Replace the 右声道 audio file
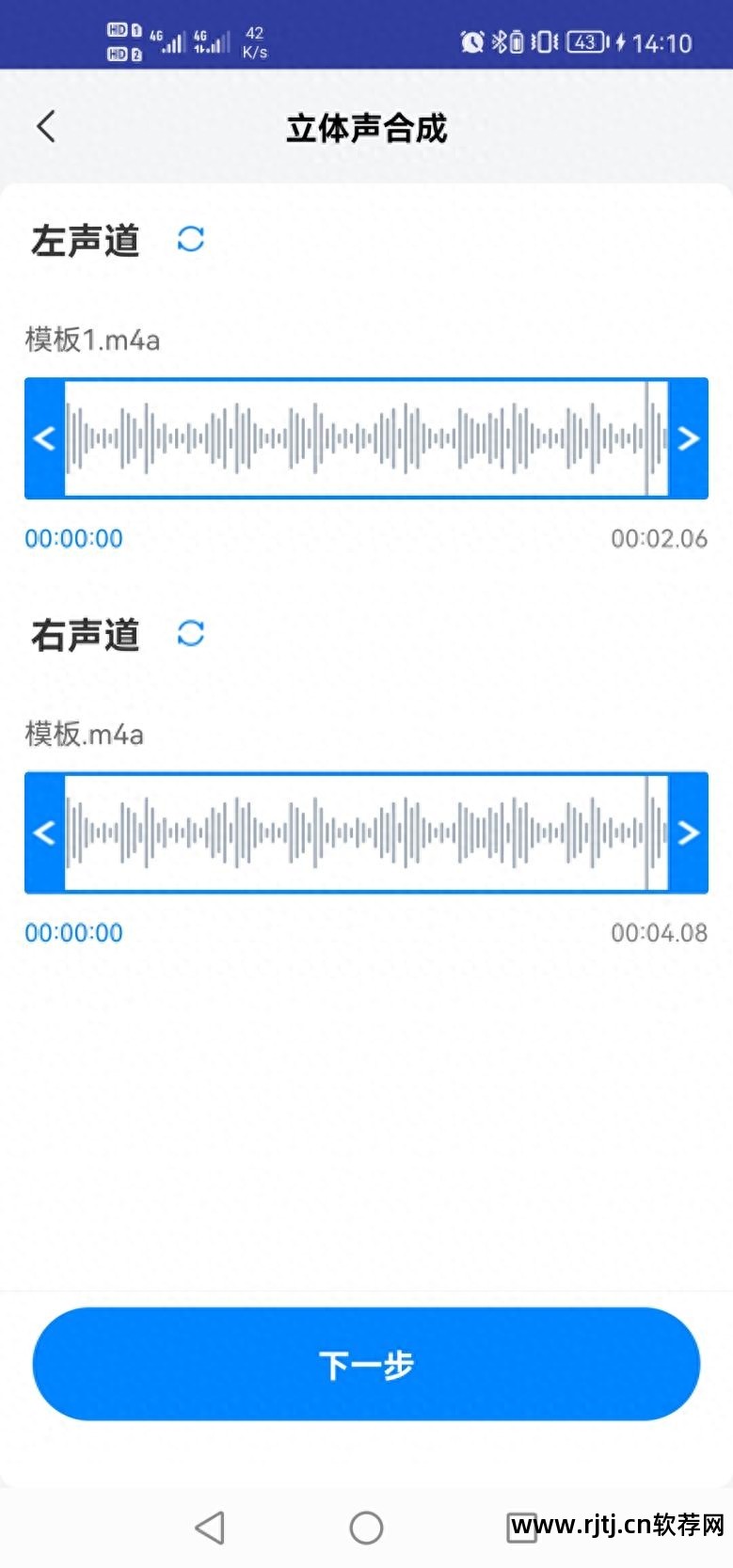 (191, 633)
